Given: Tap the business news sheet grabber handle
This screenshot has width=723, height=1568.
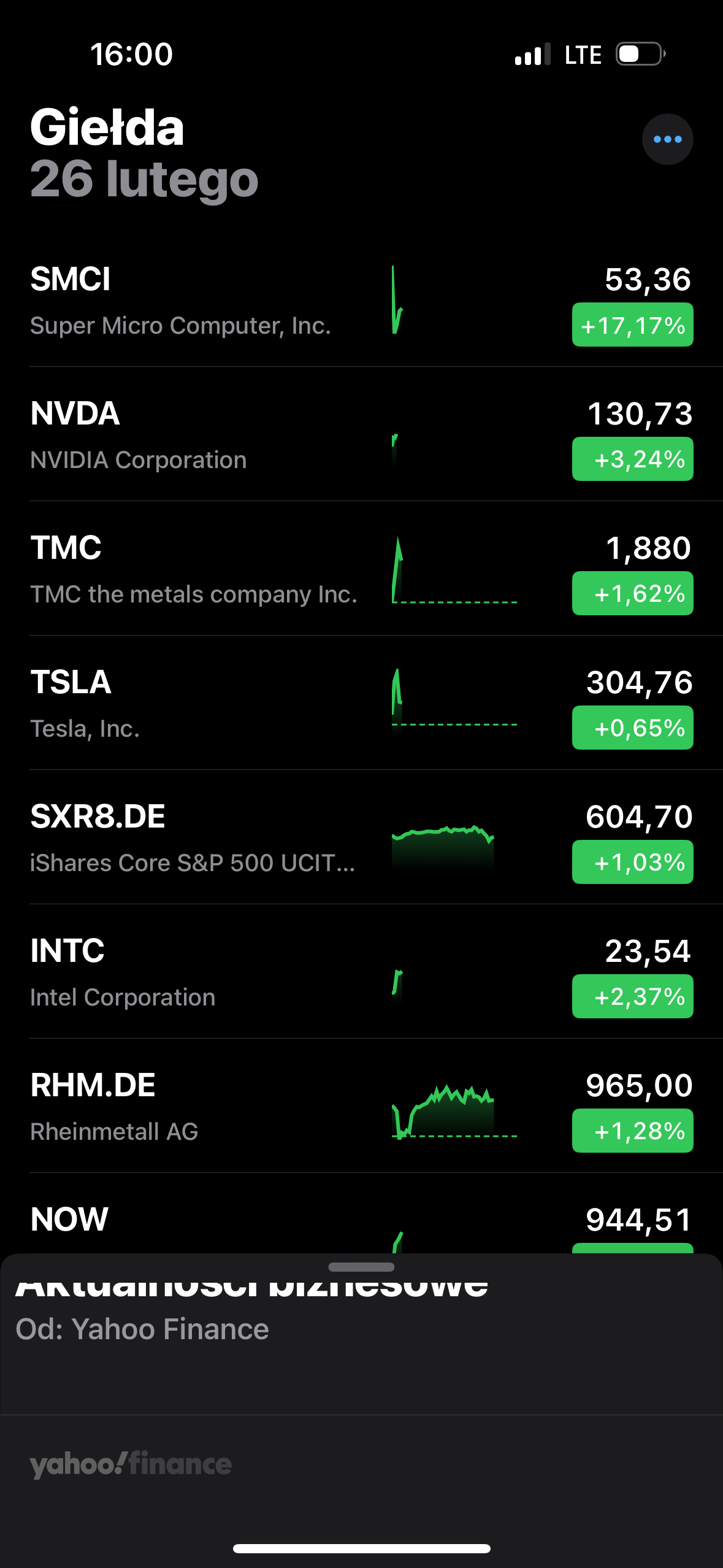Looking at the screenshot, I should pyautogui.click(x=361, y=1267).
